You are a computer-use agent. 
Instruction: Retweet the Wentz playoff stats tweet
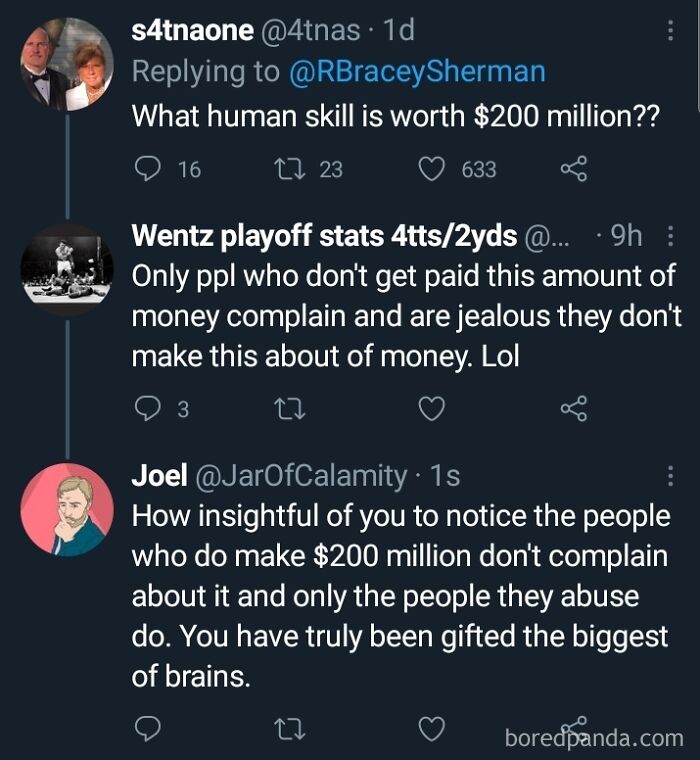pos(290,408)
